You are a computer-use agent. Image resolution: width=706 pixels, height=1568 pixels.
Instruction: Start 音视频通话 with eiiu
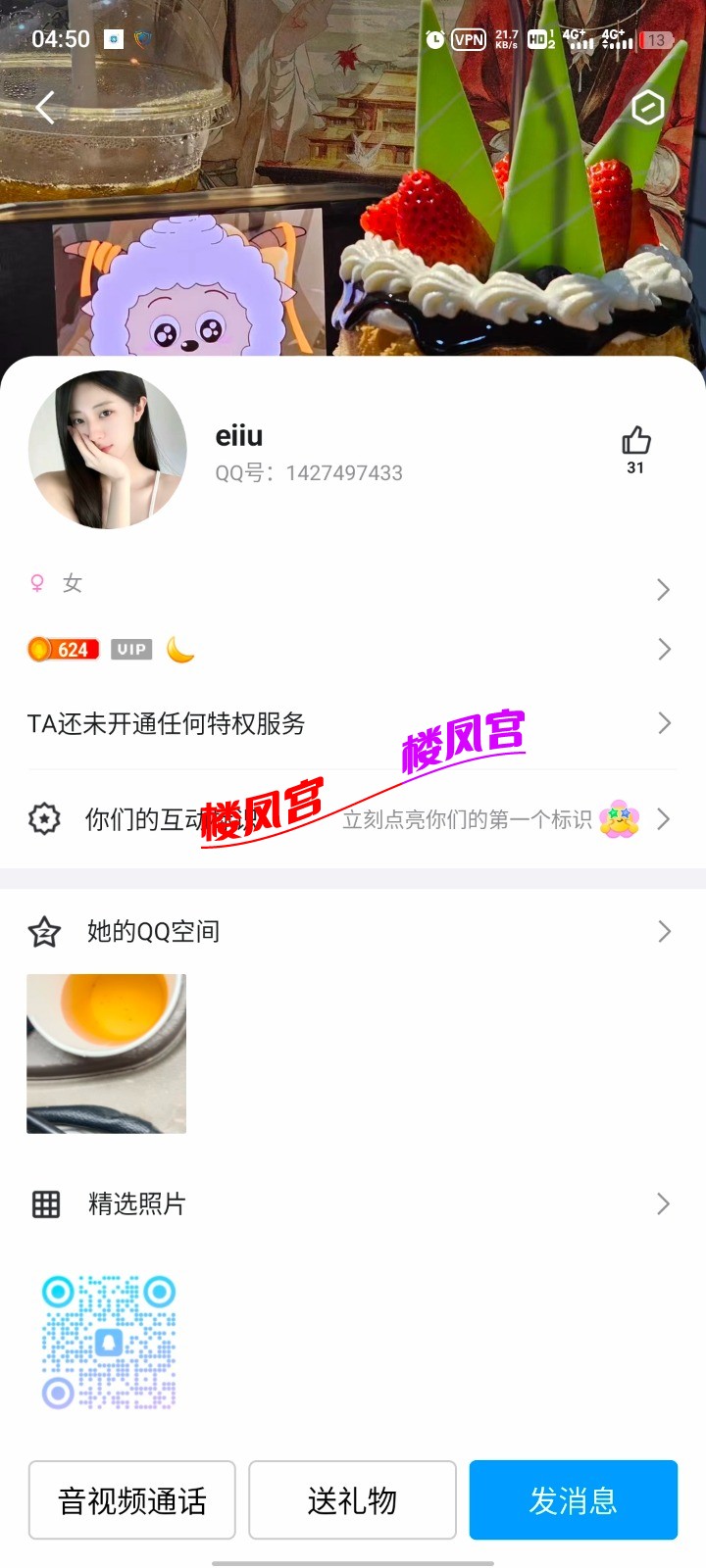(x=132, y=1500)
